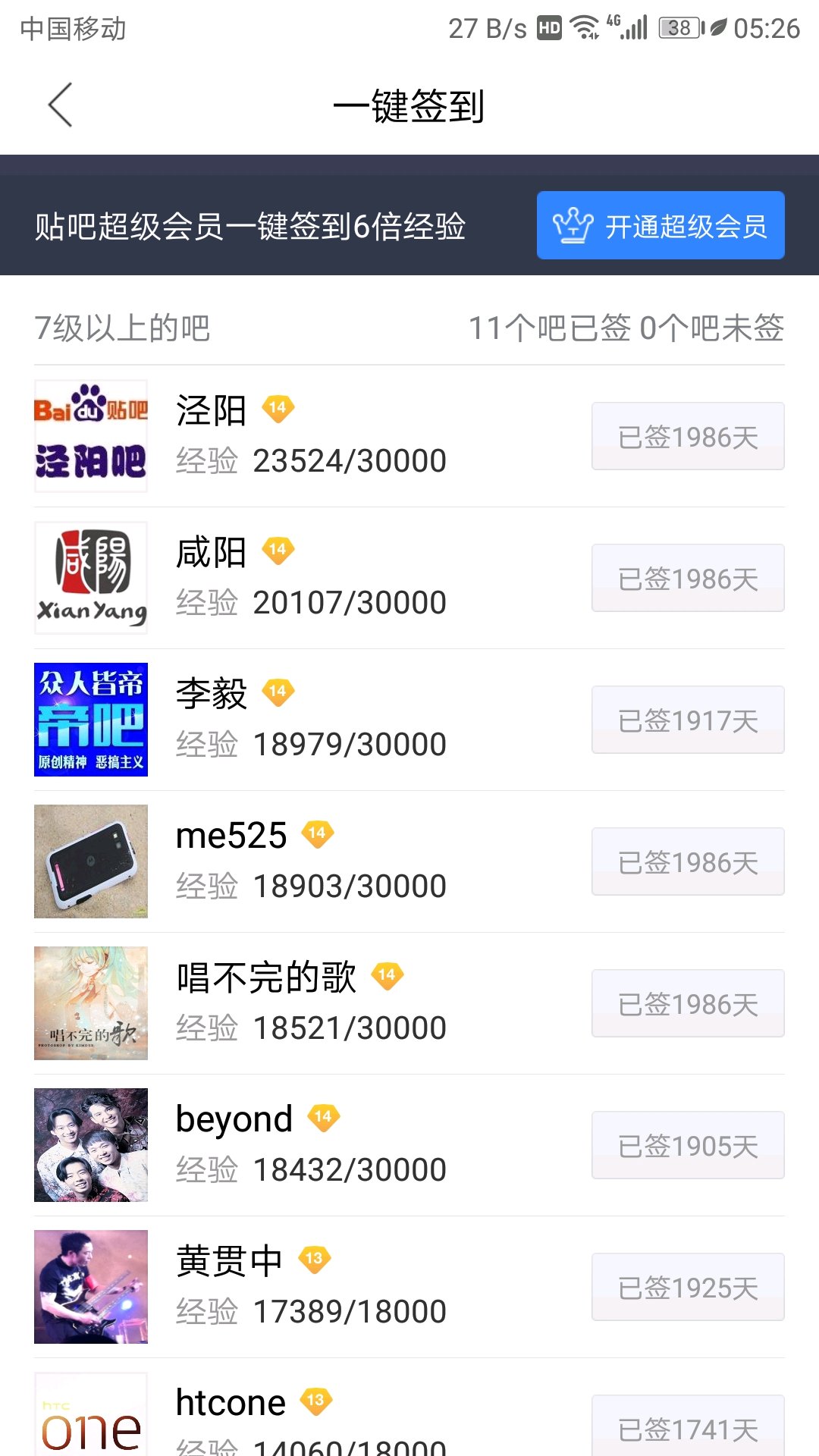
Task: Open the 泾阳 bar row
Action: tap(311, 436)
